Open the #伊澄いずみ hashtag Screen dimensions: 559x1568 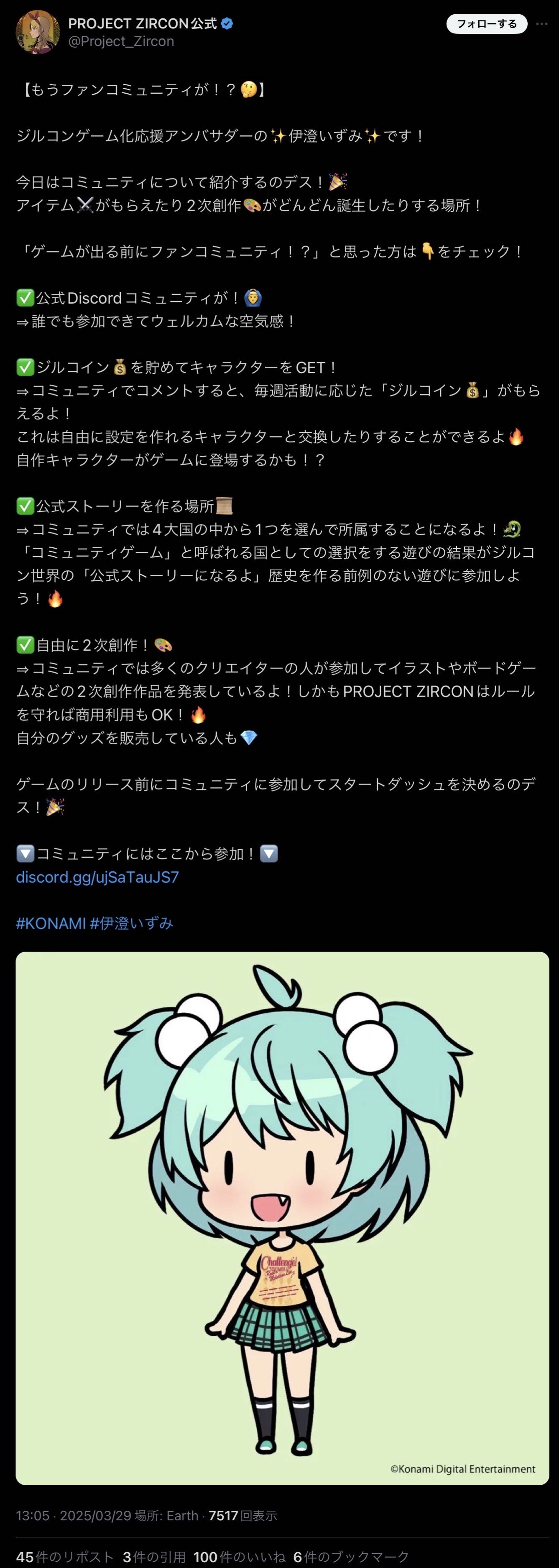(132, 923)
